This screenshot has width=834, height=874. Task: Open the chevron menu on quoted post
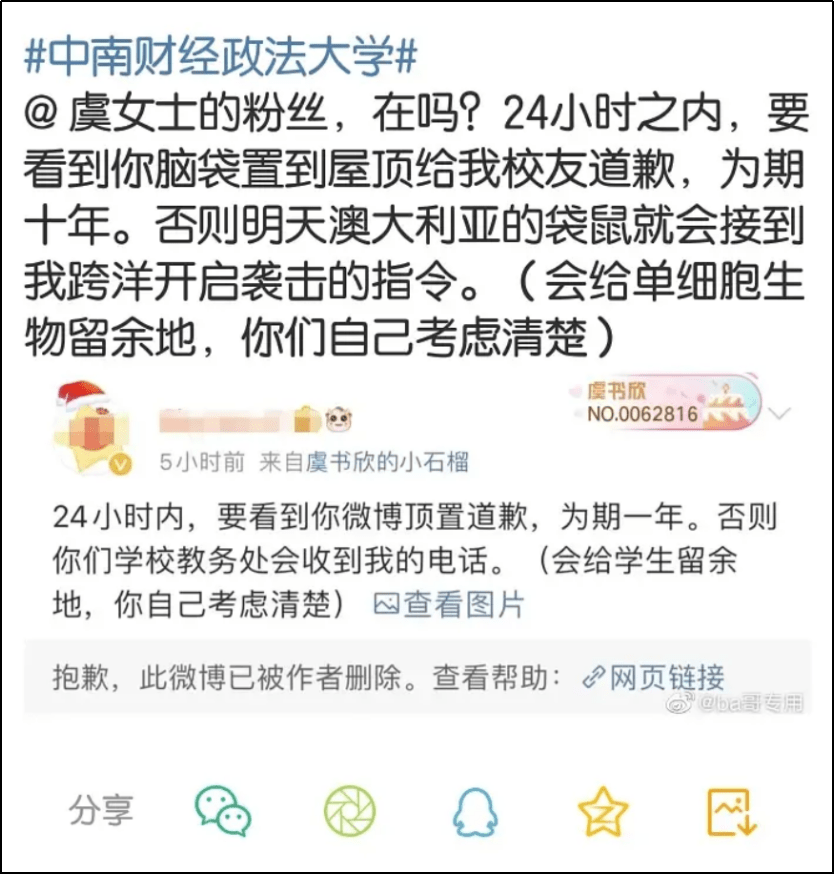[780, 413]
